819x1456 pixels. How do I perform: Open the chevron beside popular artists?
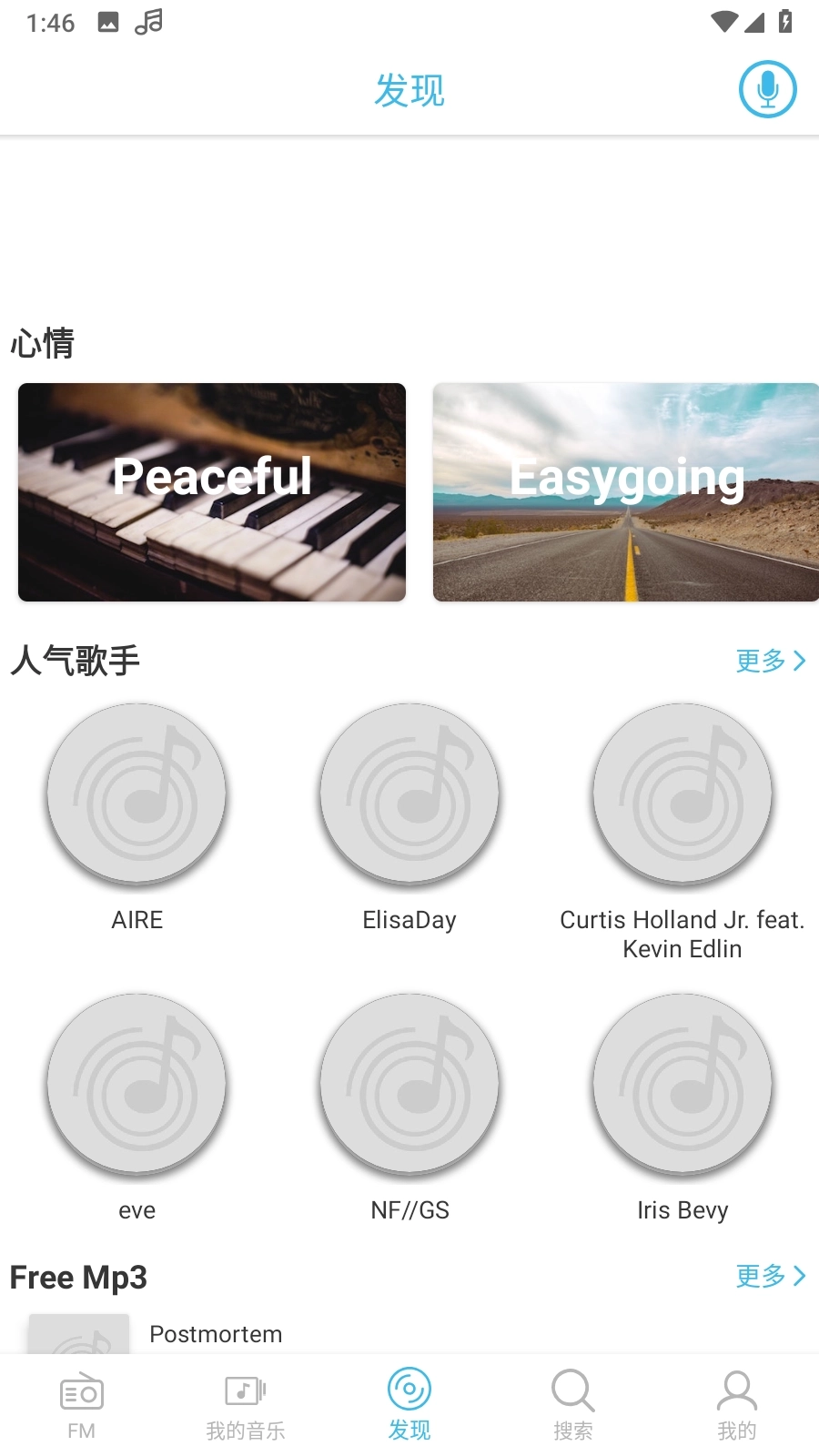point(800,661)
